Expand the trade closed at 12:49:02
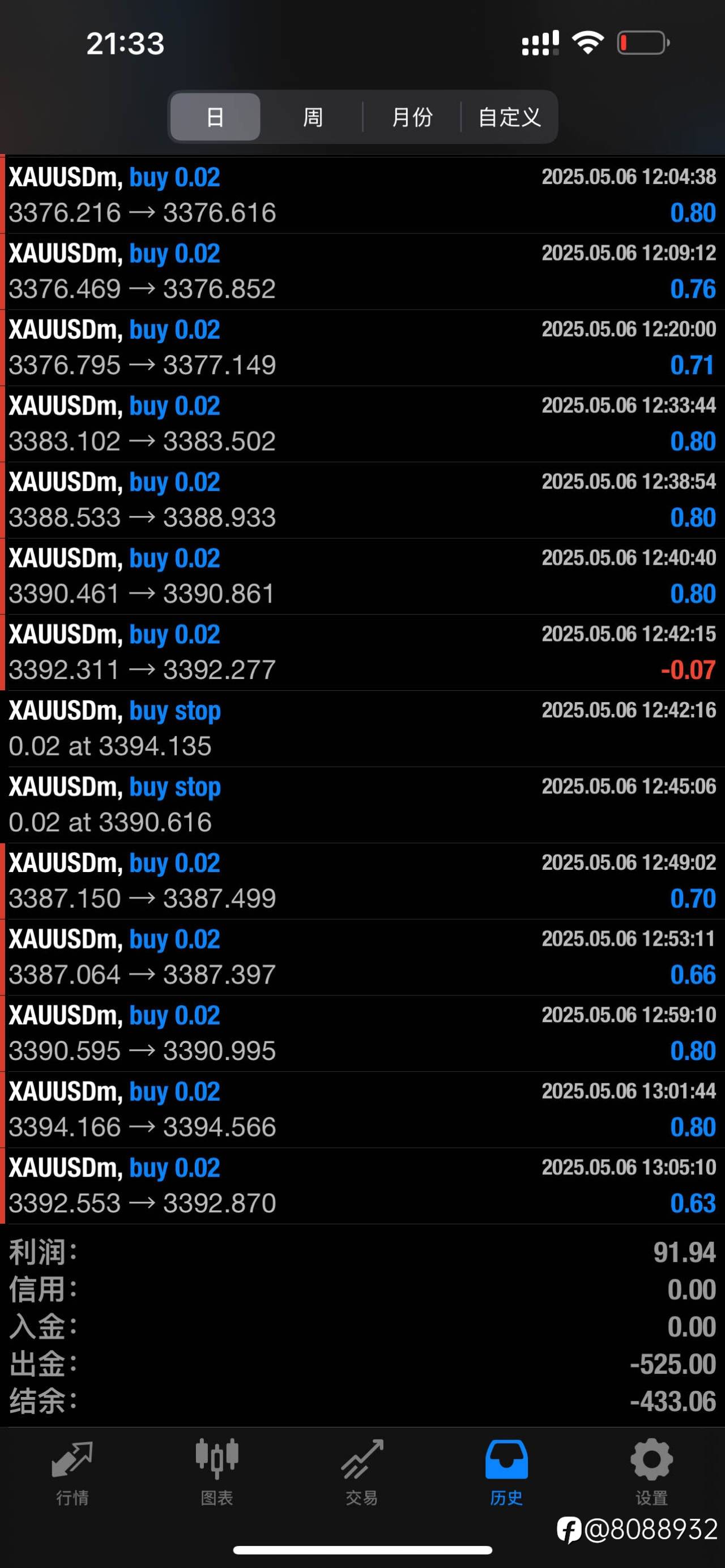 pos(362,881)
